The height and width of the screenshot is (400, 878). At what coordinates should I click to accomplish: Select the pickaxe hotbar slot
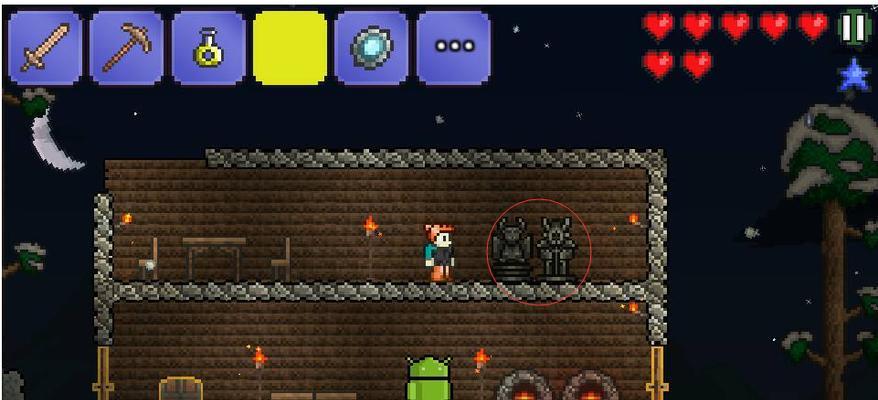(127, 47)
